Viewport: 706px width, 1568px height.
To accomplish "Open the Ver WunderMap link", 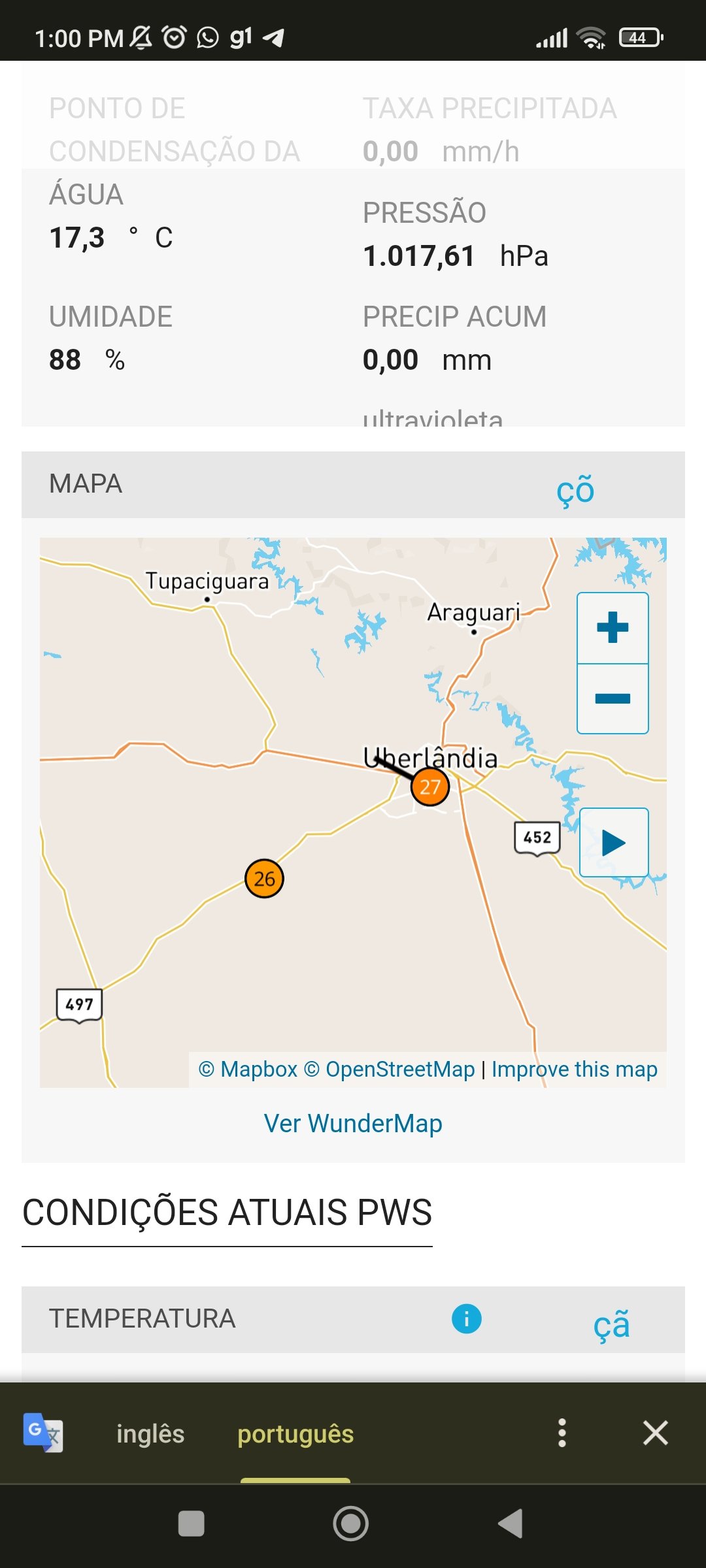I will click(x=353, y=1123).
